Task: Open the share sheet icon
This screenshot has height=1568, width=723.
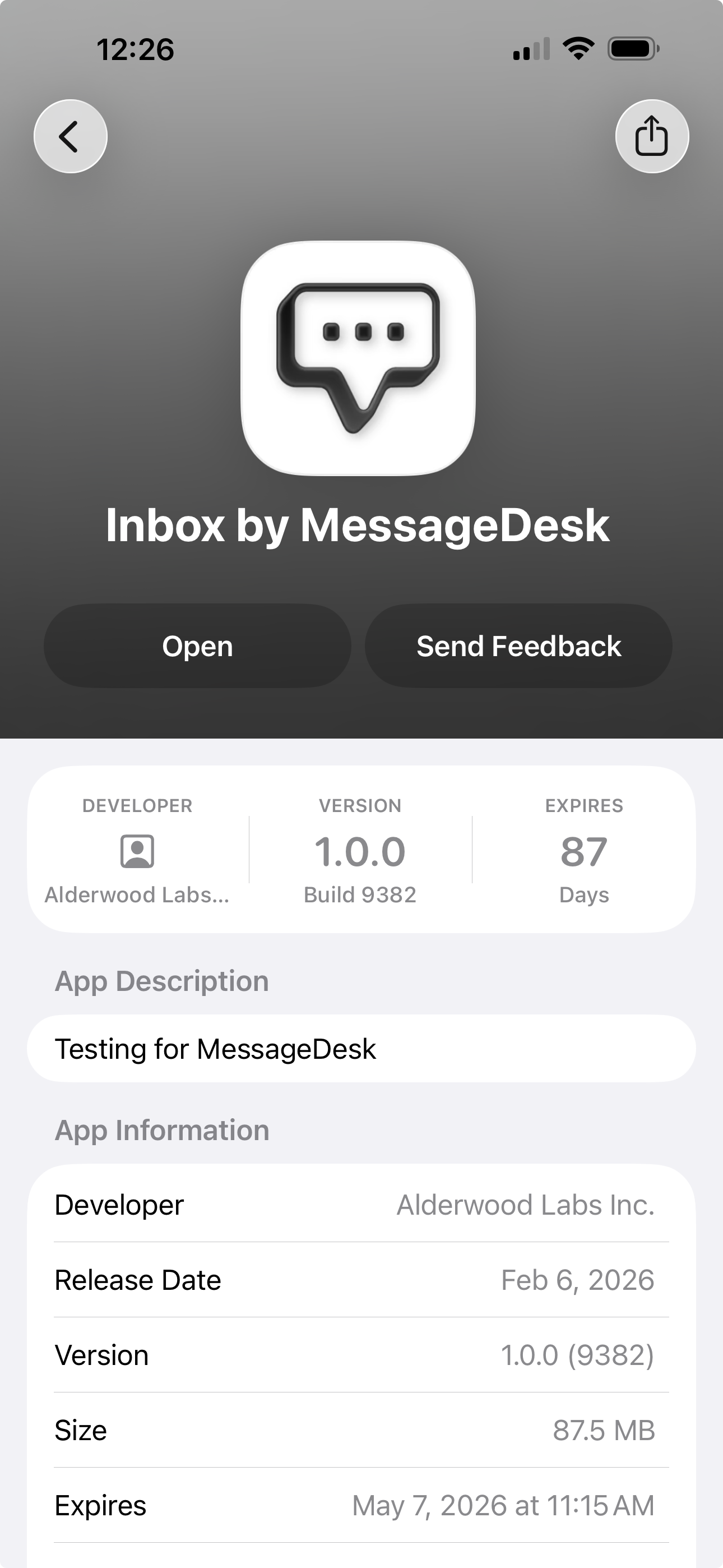Action: pos(652,136)
